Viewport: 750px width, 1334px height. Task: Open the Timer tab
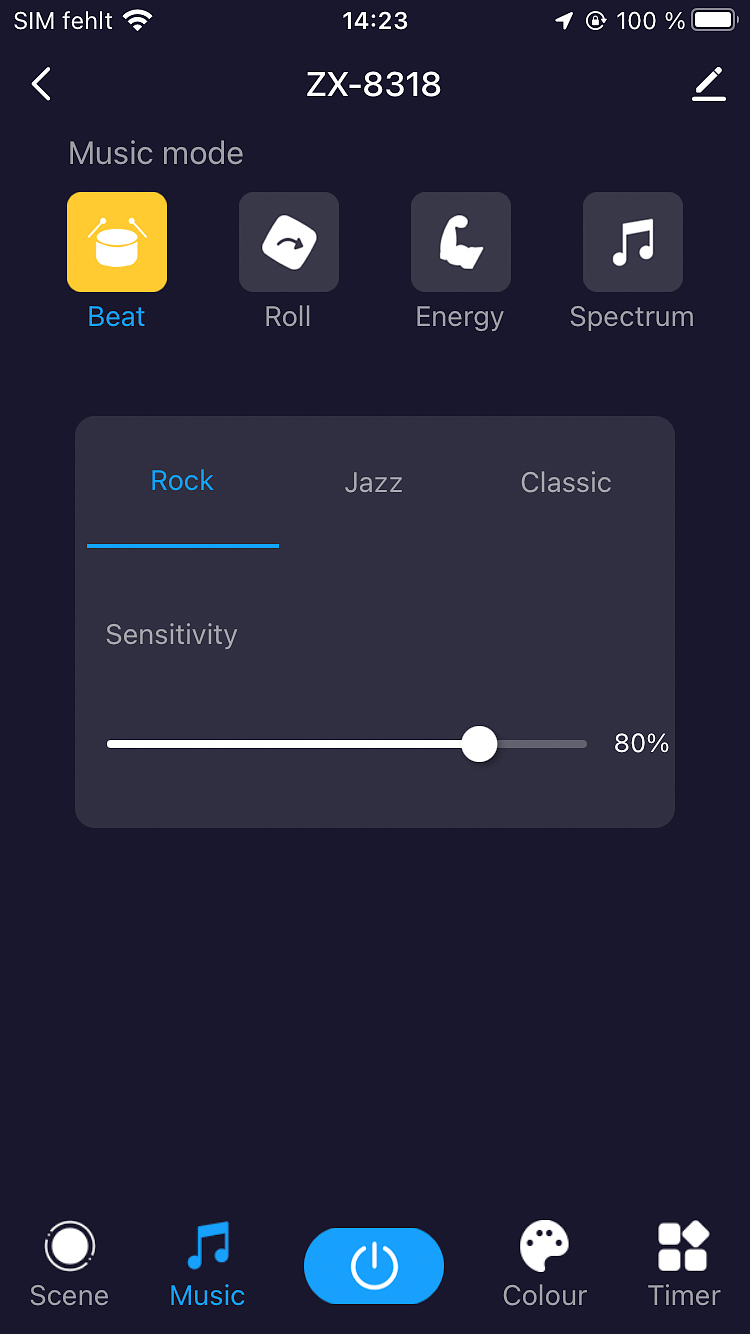pyautogui.click(x=684, y=1264)
